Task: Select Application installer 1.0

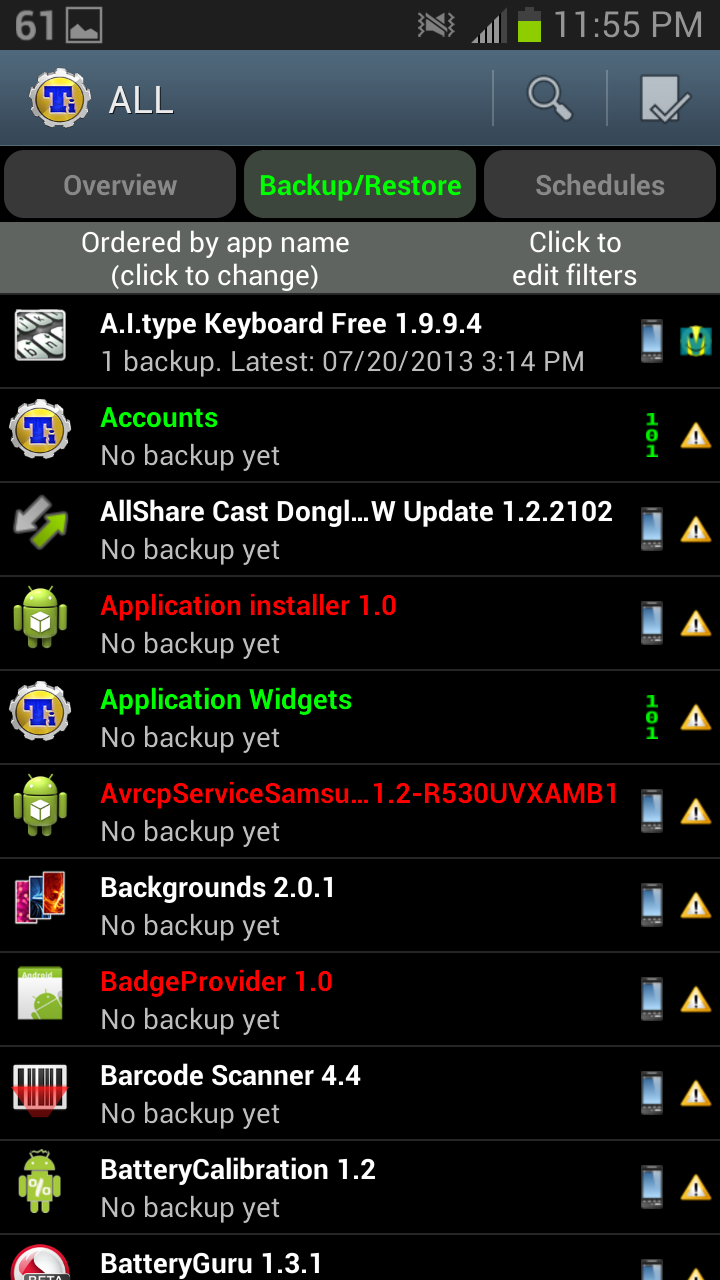Action: coord(360,623)
